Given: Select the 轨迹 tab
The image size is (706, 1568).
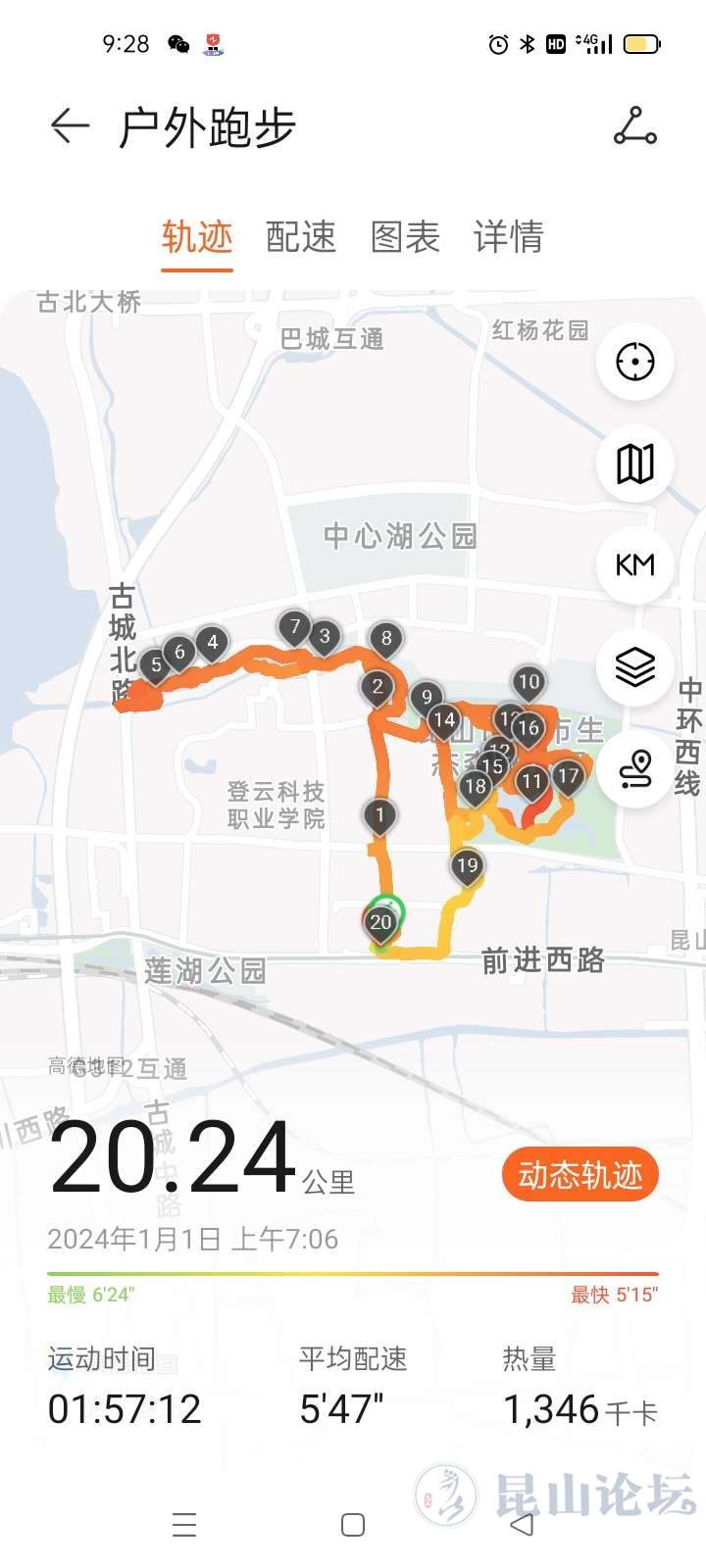Looking at the screenshot, I should (197, 237).
